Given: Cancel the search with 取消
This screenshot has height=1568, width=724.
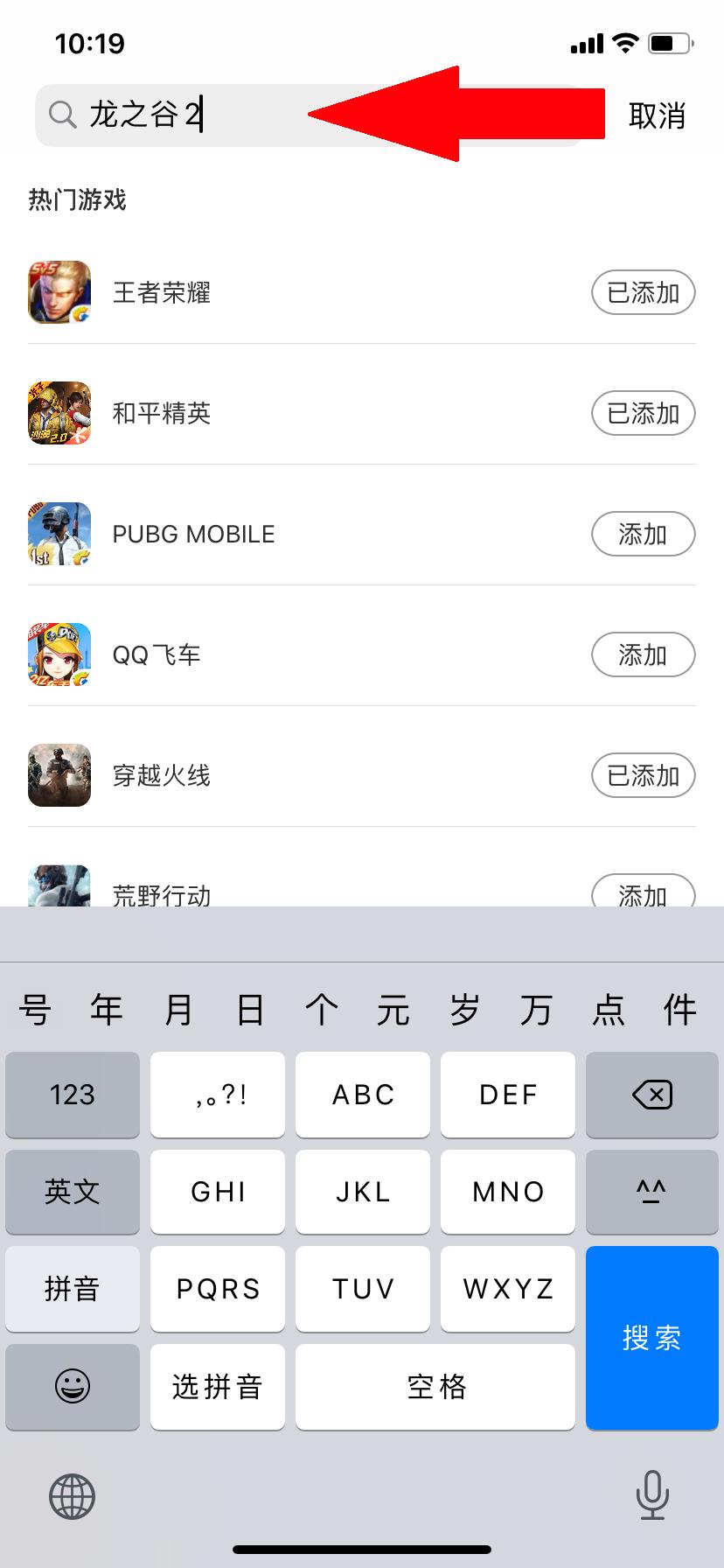Looking at the screenshot, I should [x=657, y=115].
